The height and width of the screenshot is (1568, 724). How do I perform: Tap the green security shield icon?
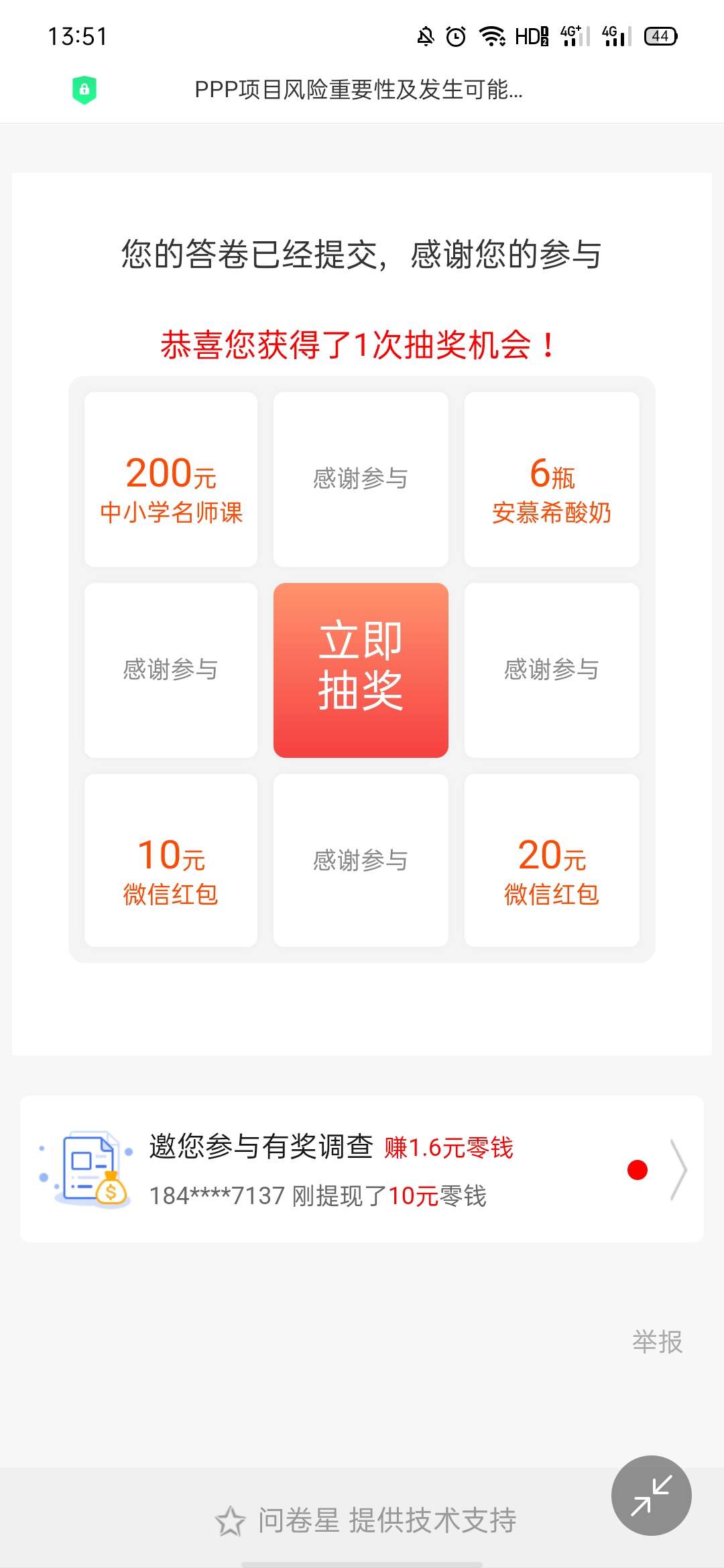tap(84, 89)
